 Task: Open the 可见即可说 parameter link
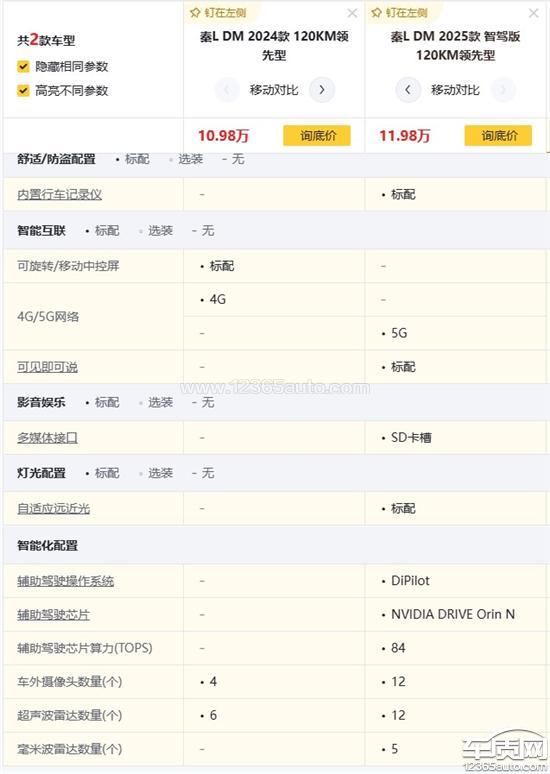click(47, 367)
